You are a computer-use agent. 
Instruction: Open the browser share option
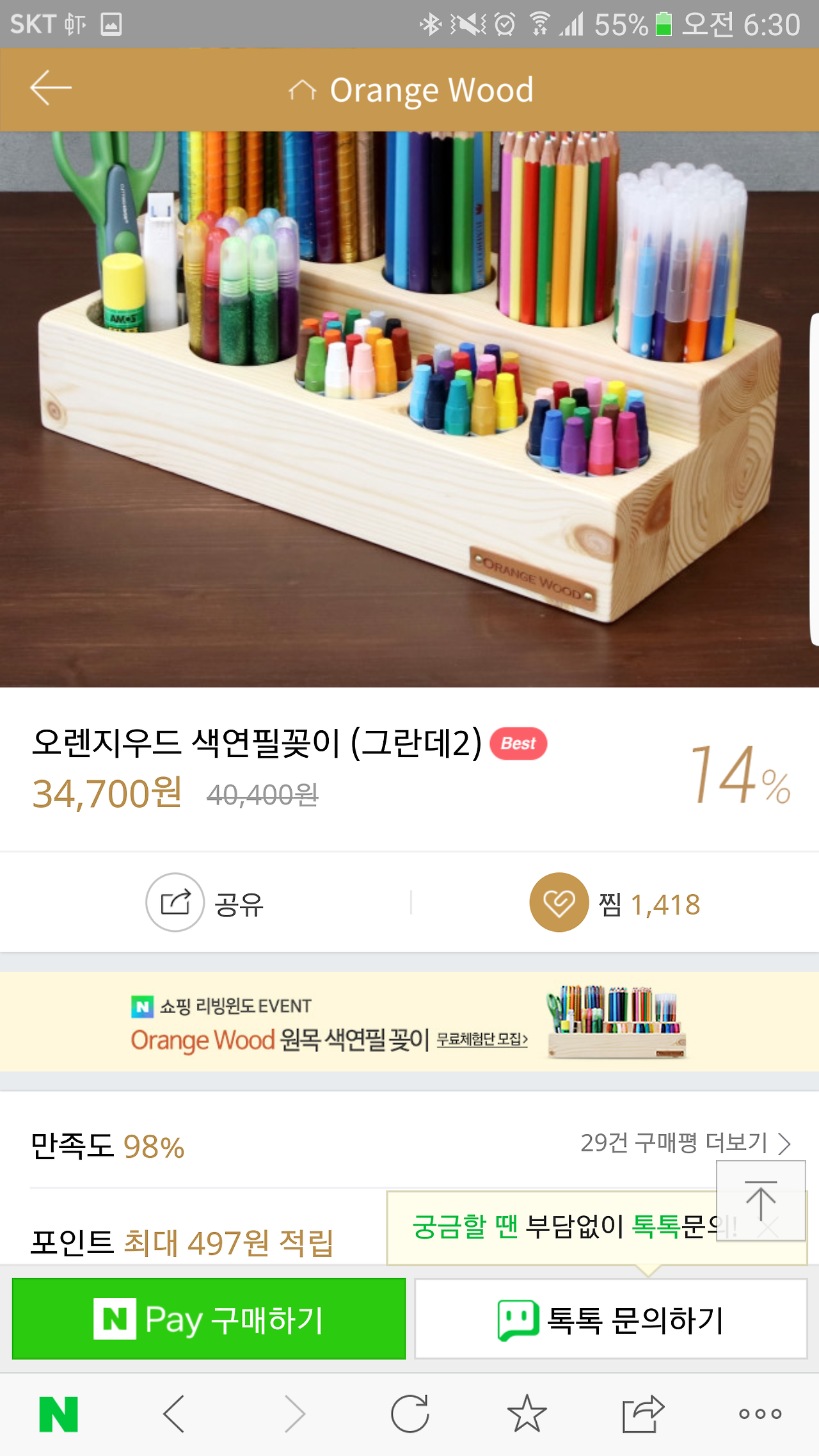(x=643, y=1414)
